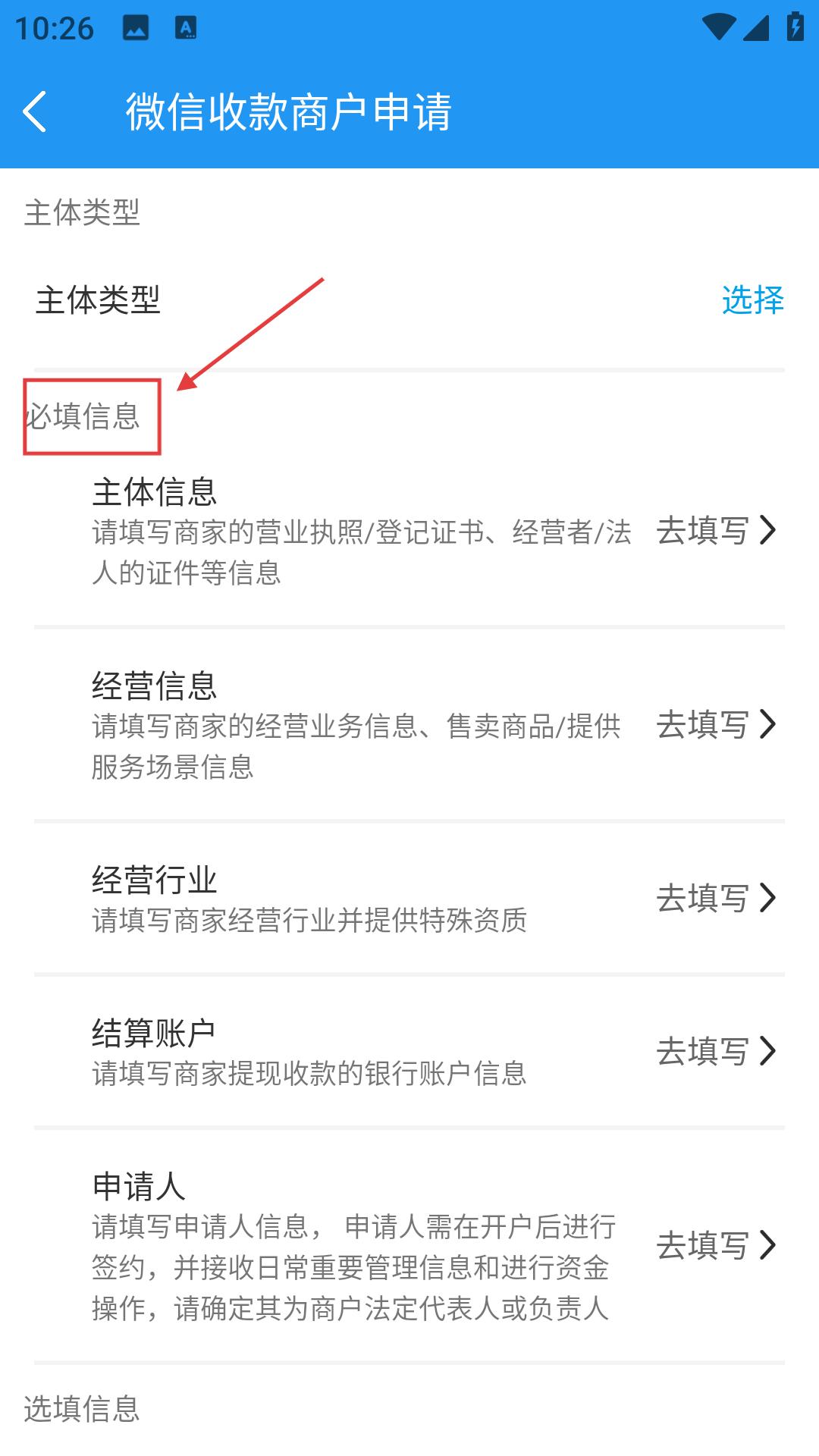This screenshot has height=1456, width=819.
Task: Open 申请人 information form
Action: tap(715, 1246)
